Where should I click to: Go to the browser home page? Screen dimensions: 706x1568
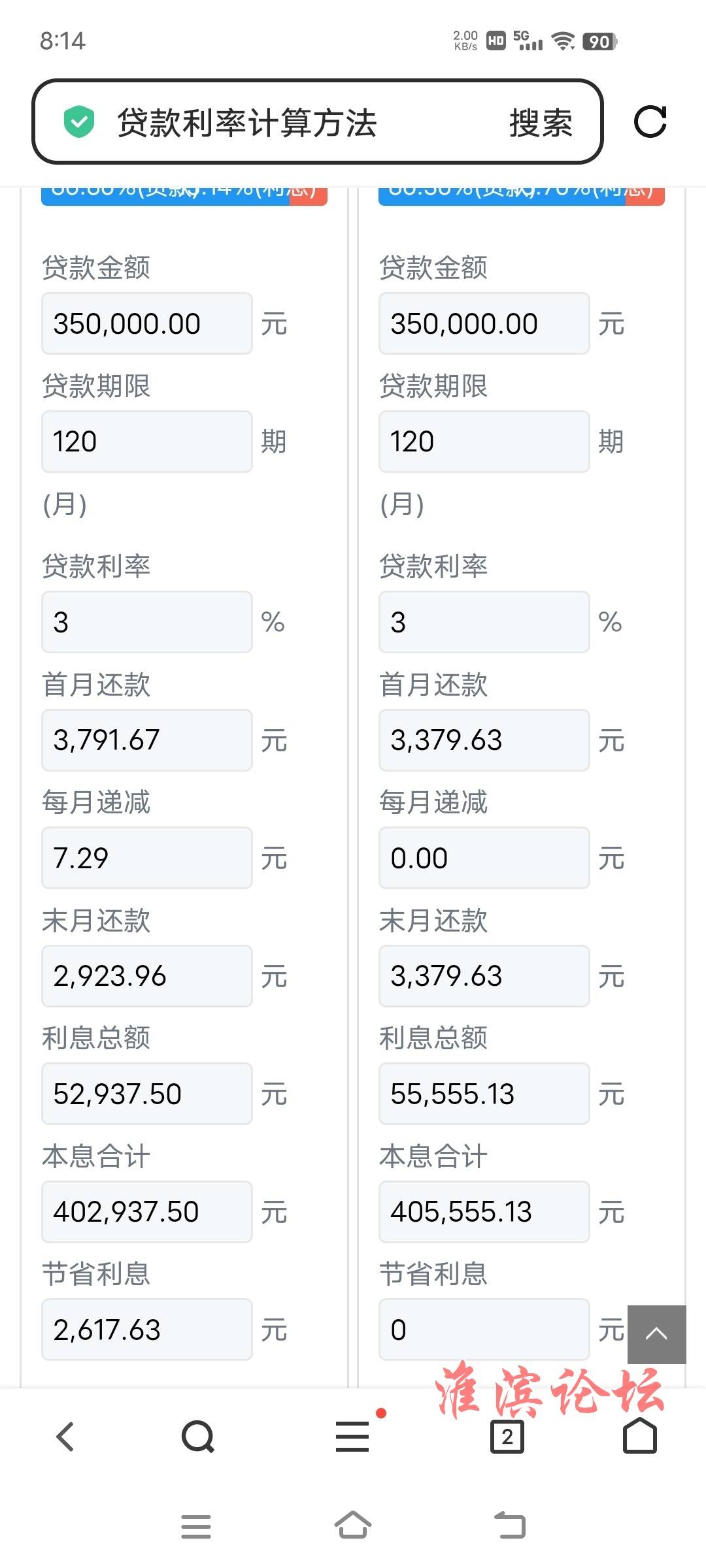coord(640,1437)
